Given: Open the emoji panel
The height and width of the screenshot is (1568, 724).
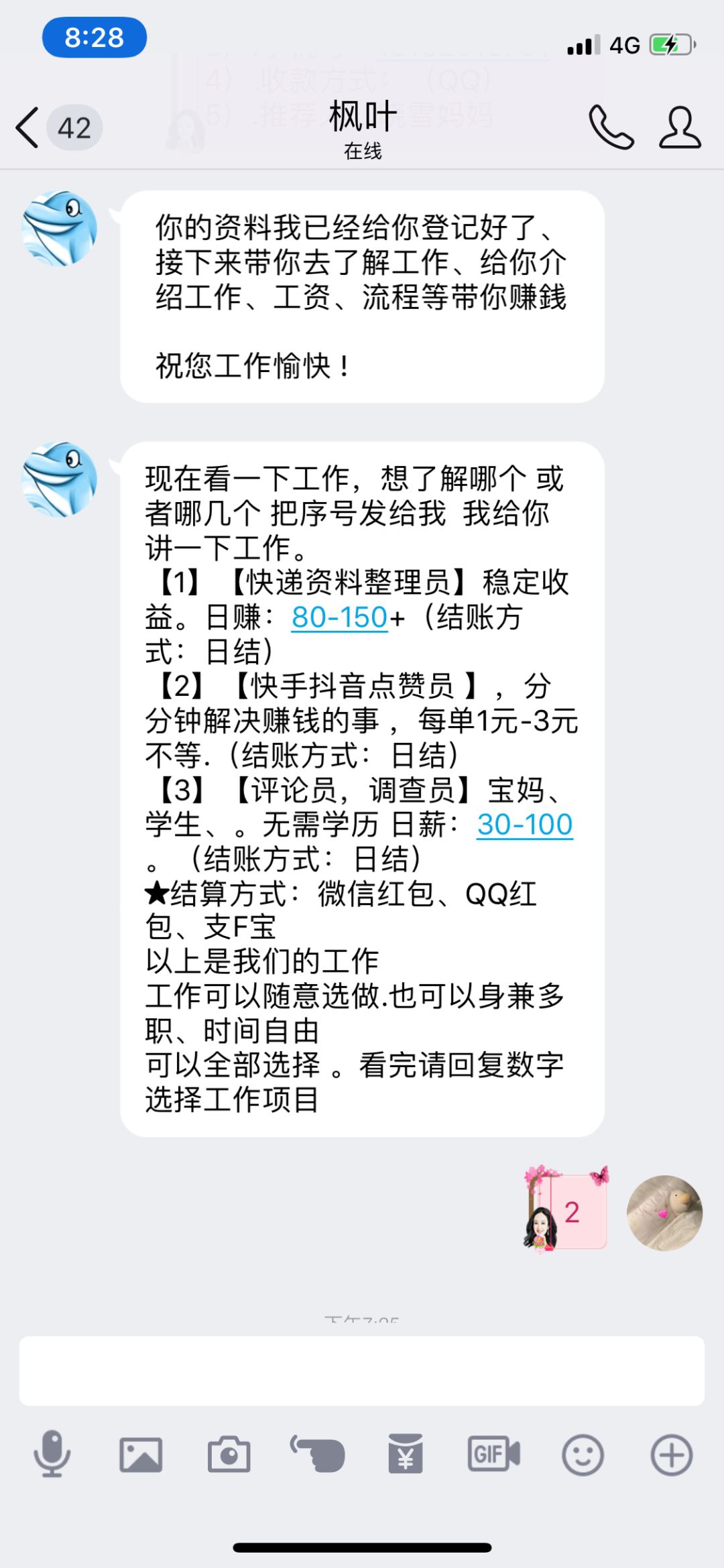Looking at the screenshot, I should (583, 1455).
